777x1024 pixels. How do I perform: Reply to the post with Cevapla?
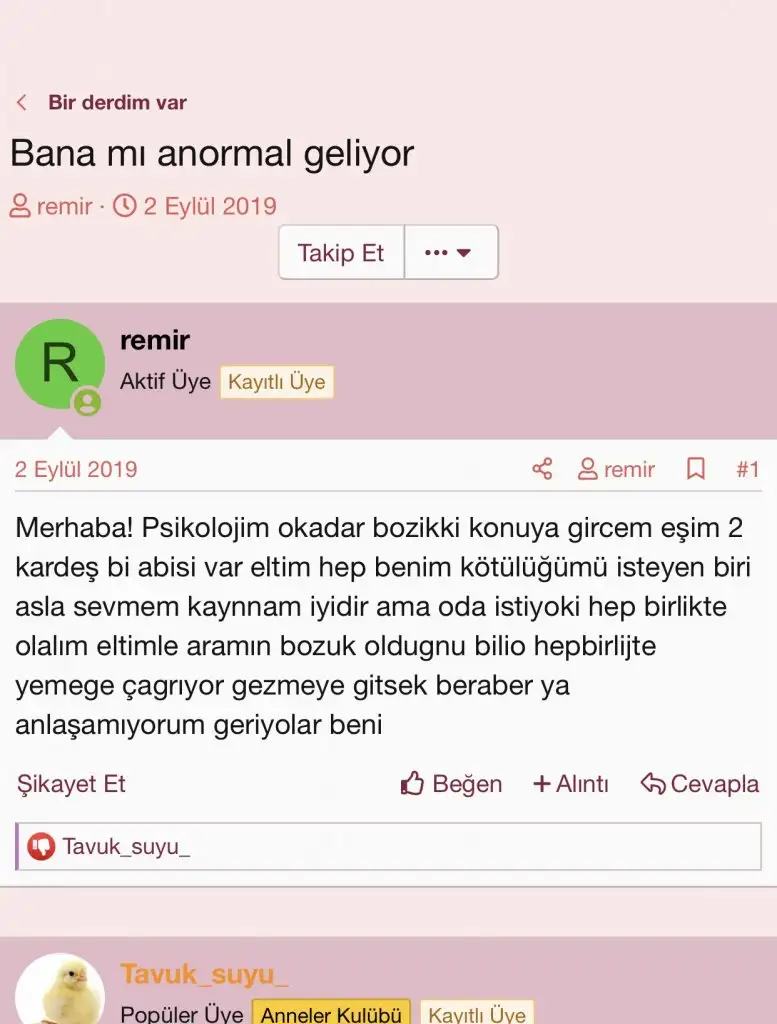tap(700, 784)
